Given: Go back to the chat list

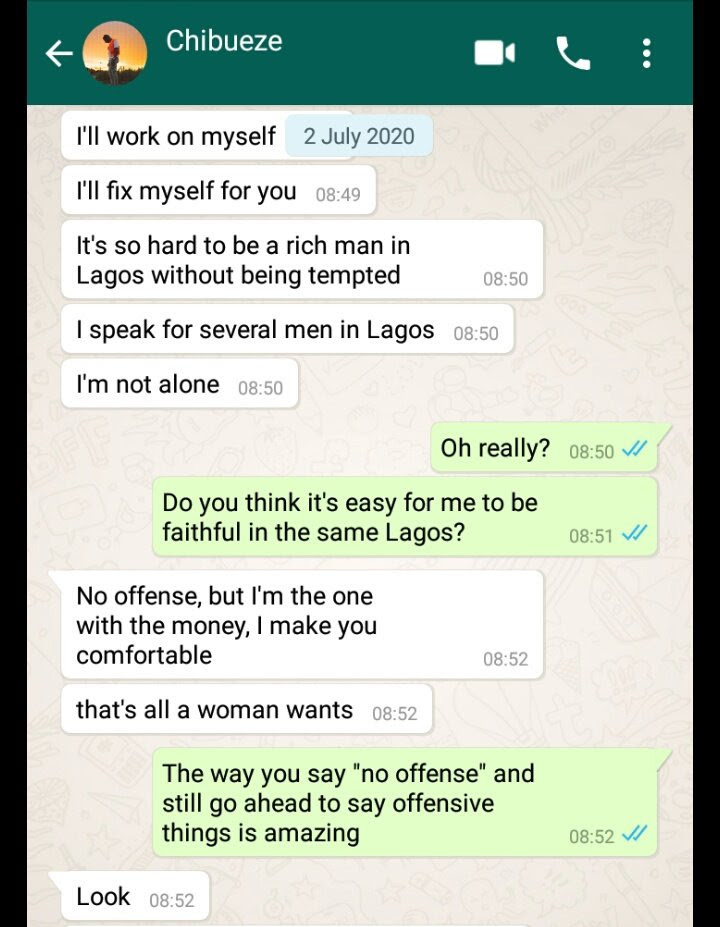Looking at the screenshot, I should tap(59, 54).
